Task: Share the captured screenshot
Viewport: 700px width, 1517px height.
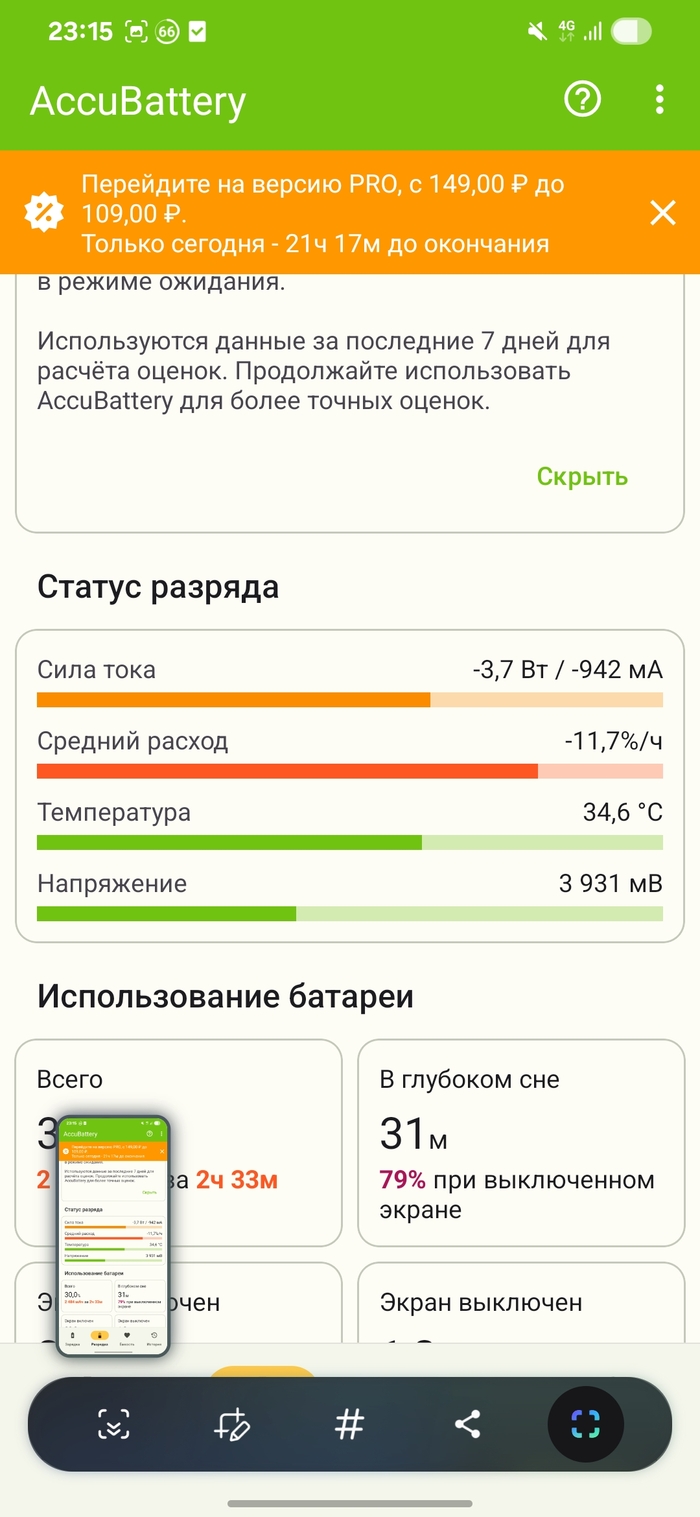Action: [467, 1424]
